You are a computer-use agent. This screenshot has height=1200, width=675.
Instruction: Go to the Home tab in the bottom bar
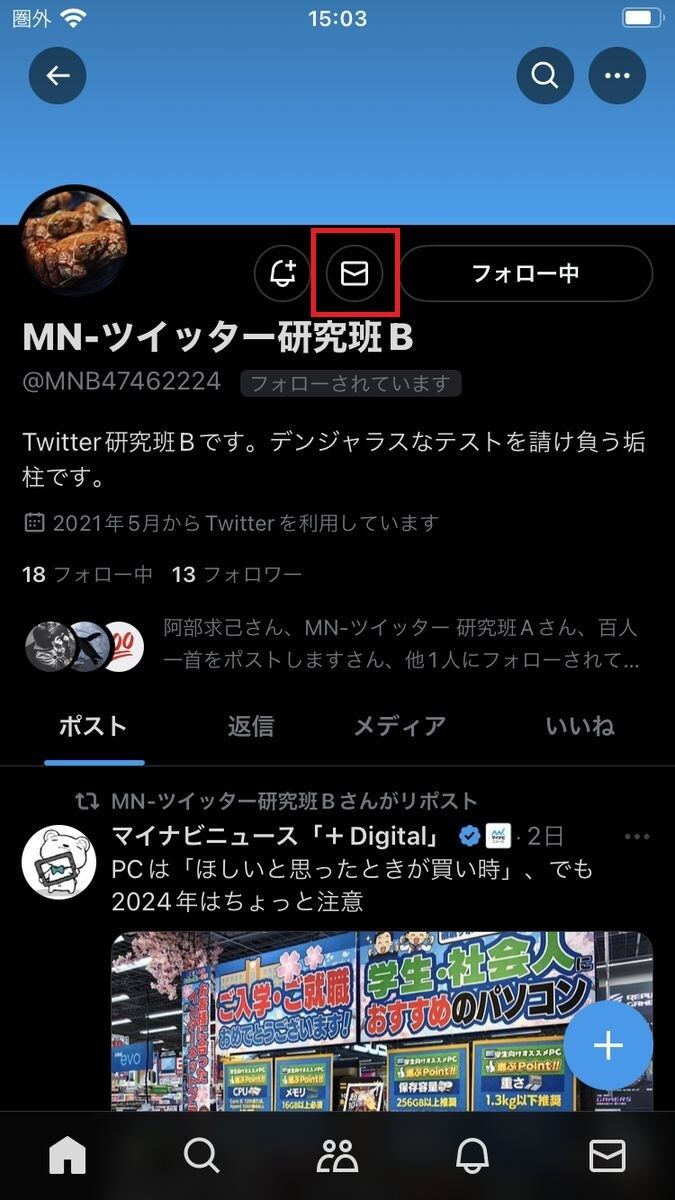(x=68, y=1155)
